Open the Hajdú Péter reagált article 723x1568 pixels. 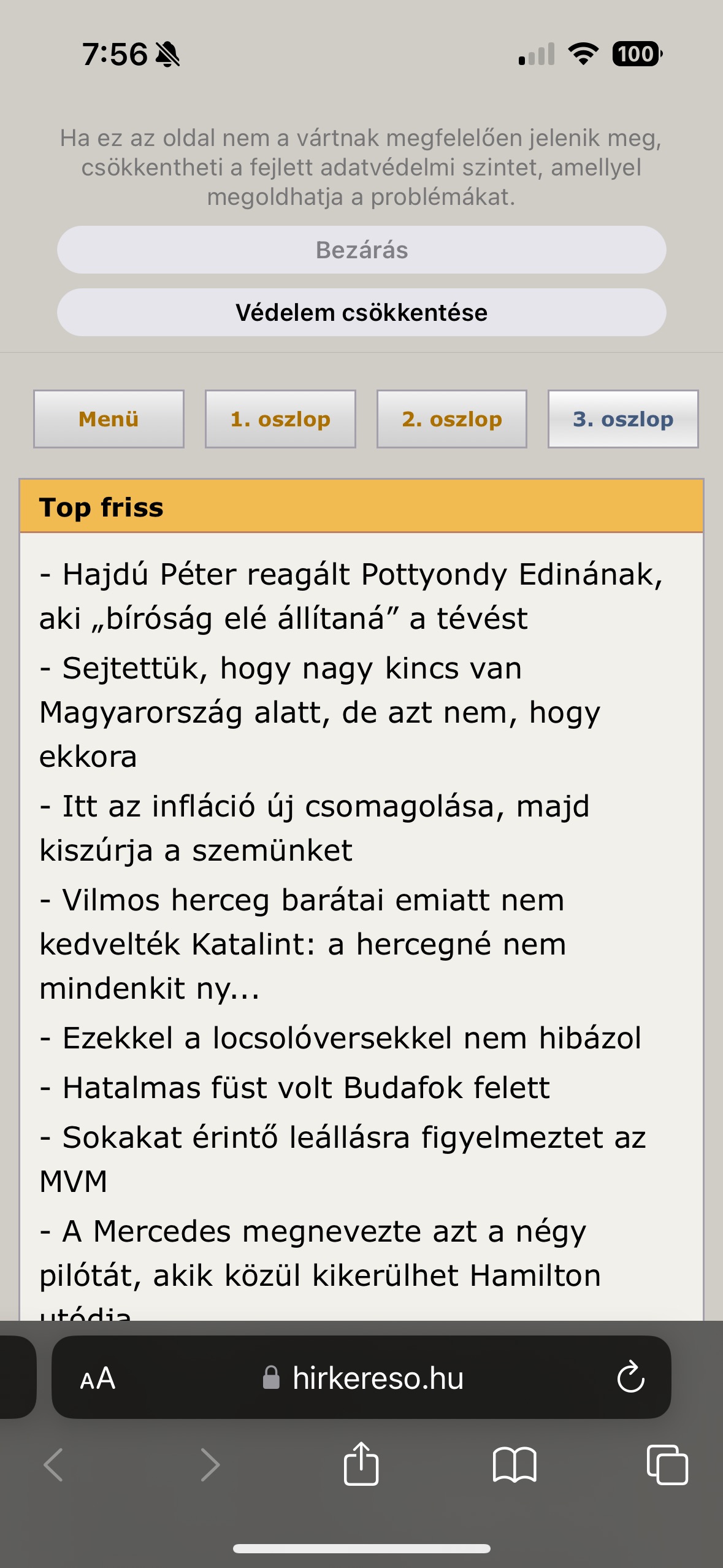click(351, 596)
